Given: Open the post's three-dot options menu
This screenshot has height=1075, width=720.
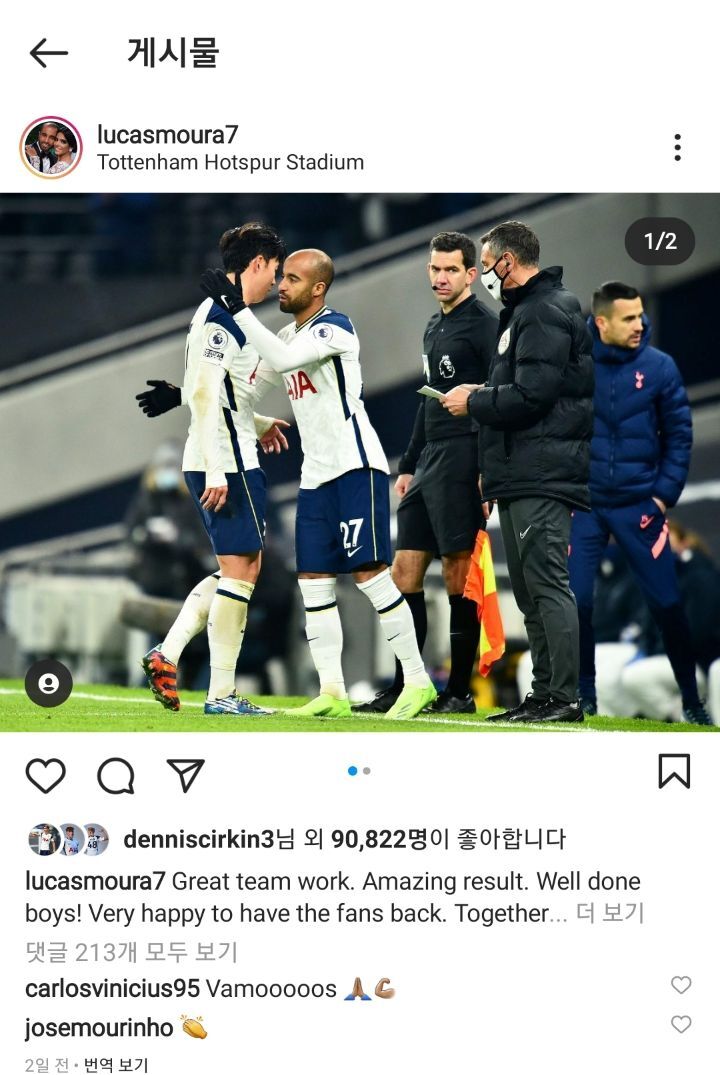Looking at the screenshot, I should pyautogui.click(x=677, y=147).
